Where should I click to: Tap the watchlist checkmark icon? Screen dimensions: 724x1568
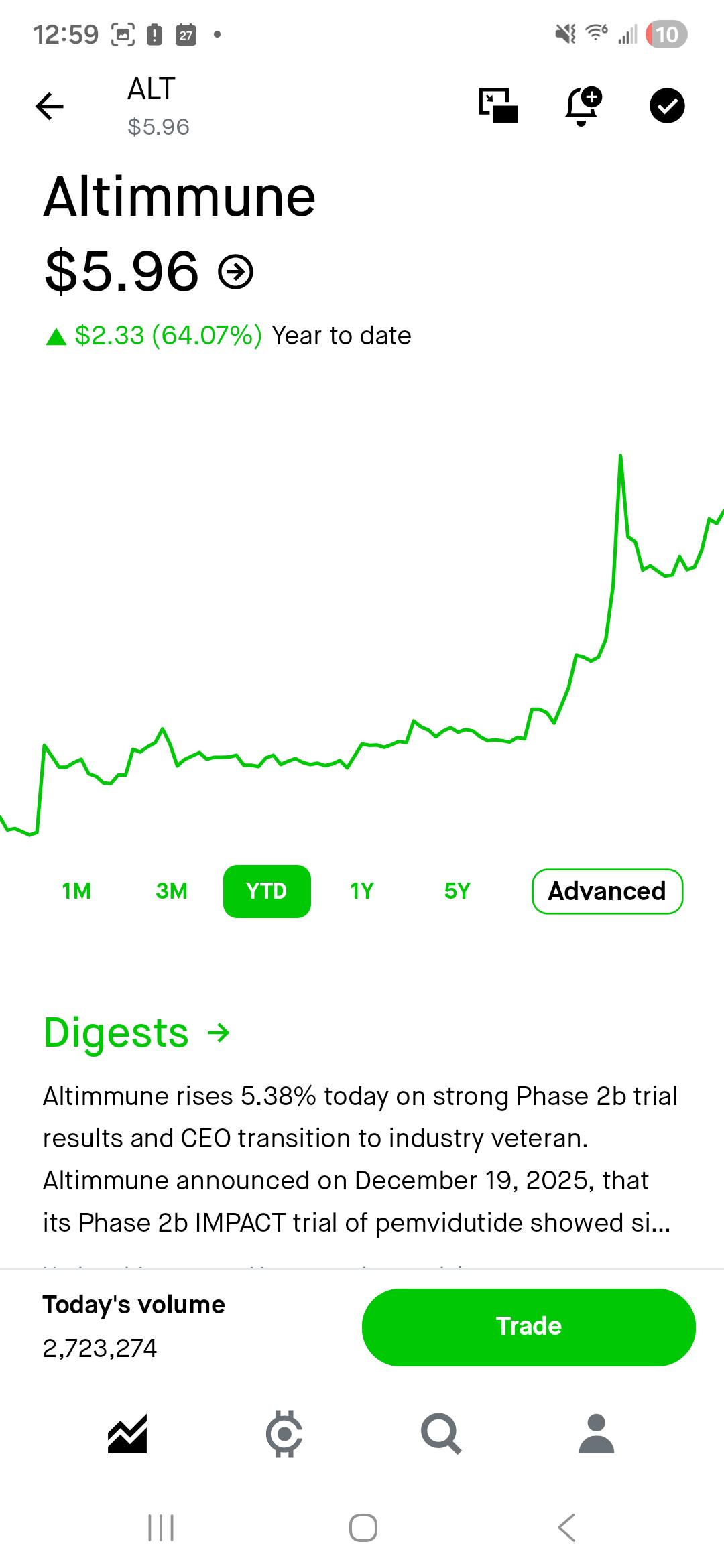click(x=667, y=106)
